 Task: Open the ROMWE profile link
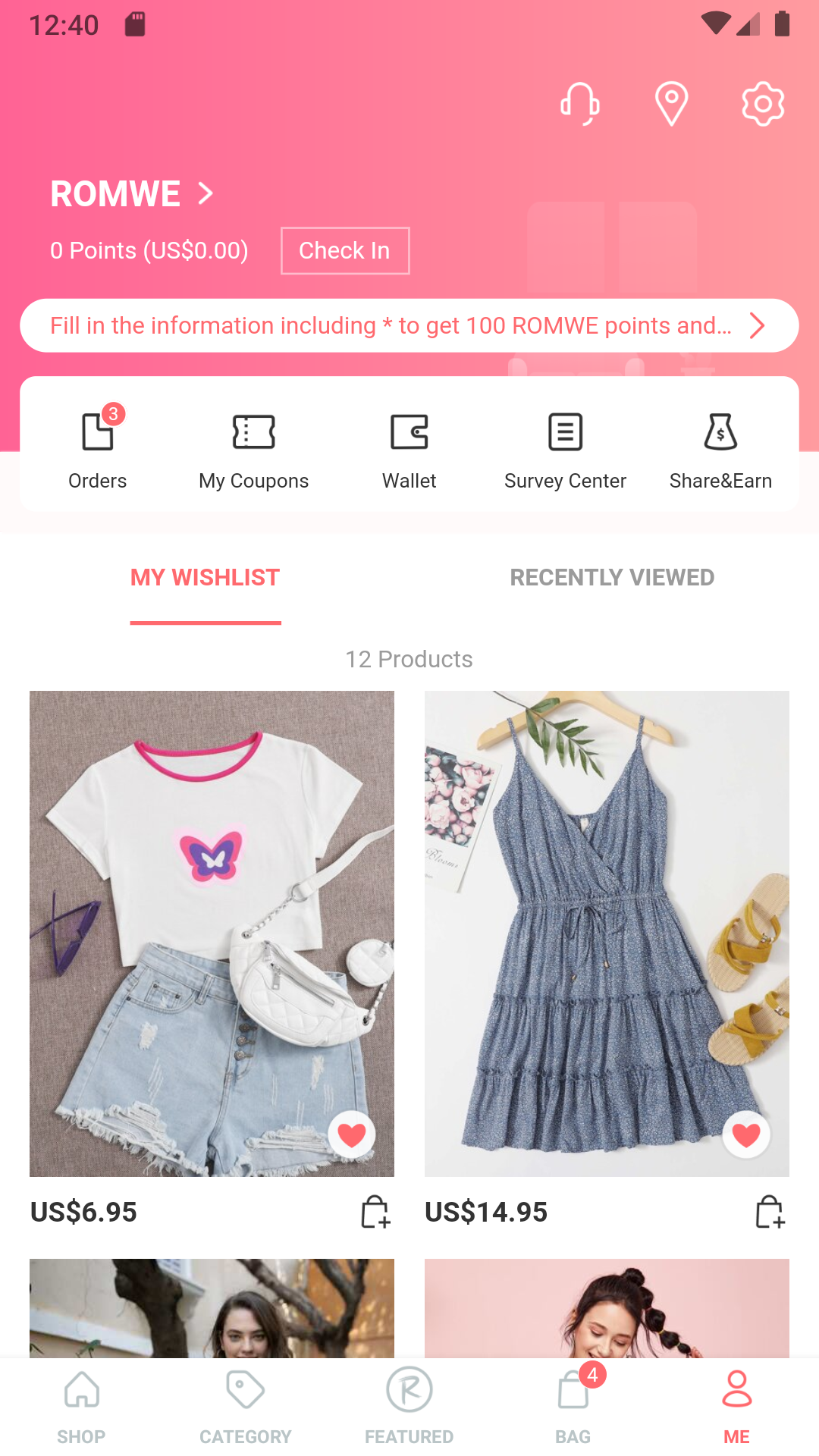click(x=132, y=194)
